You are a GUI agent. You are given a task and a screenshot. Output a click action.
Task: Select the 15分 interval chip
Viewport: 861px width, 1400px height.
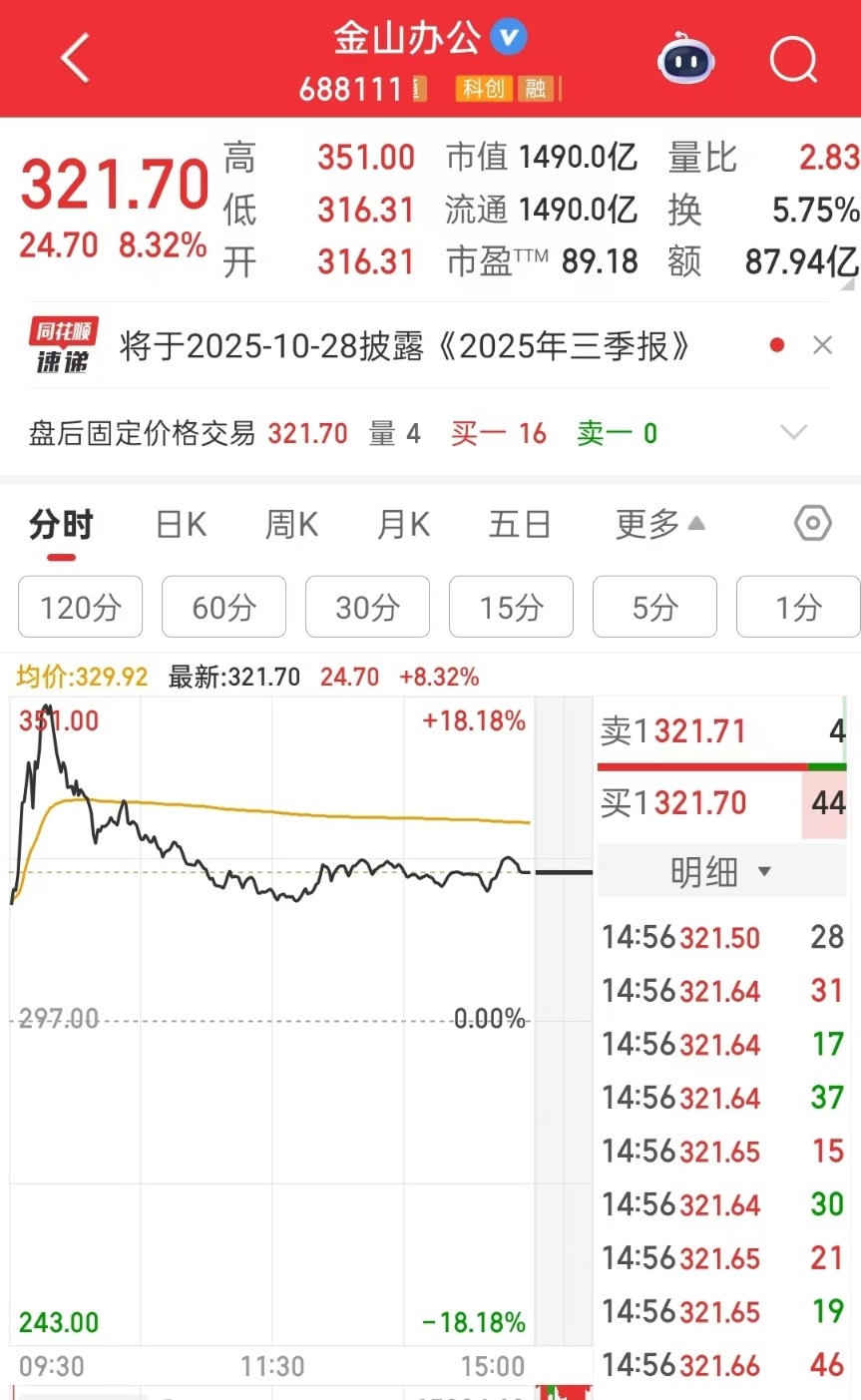[x=511, y=607]
